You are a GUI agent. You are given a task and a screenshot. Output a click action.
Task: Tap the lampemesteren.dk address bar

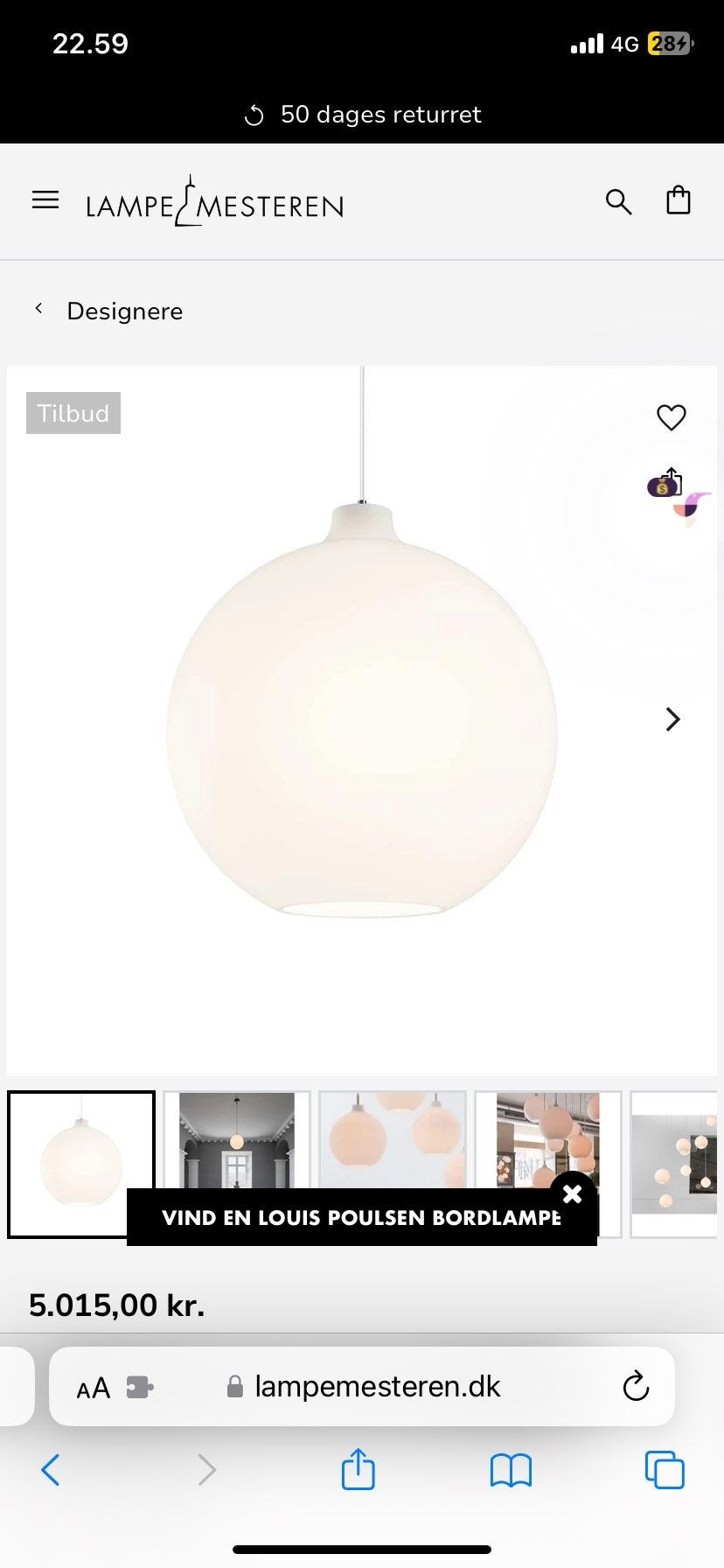376,1387
